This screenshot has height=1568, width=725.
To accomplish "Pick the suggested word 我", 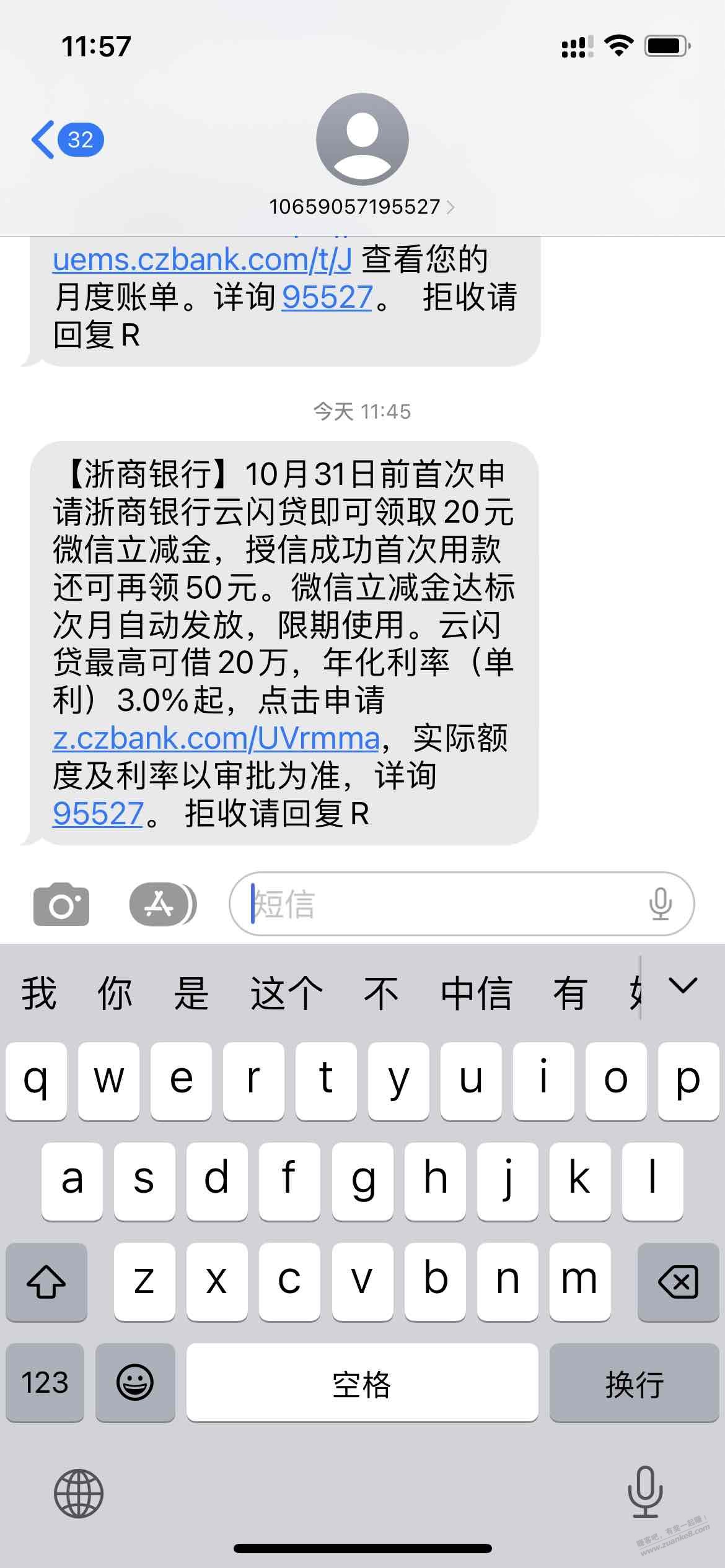I will [x=38, y=993].
